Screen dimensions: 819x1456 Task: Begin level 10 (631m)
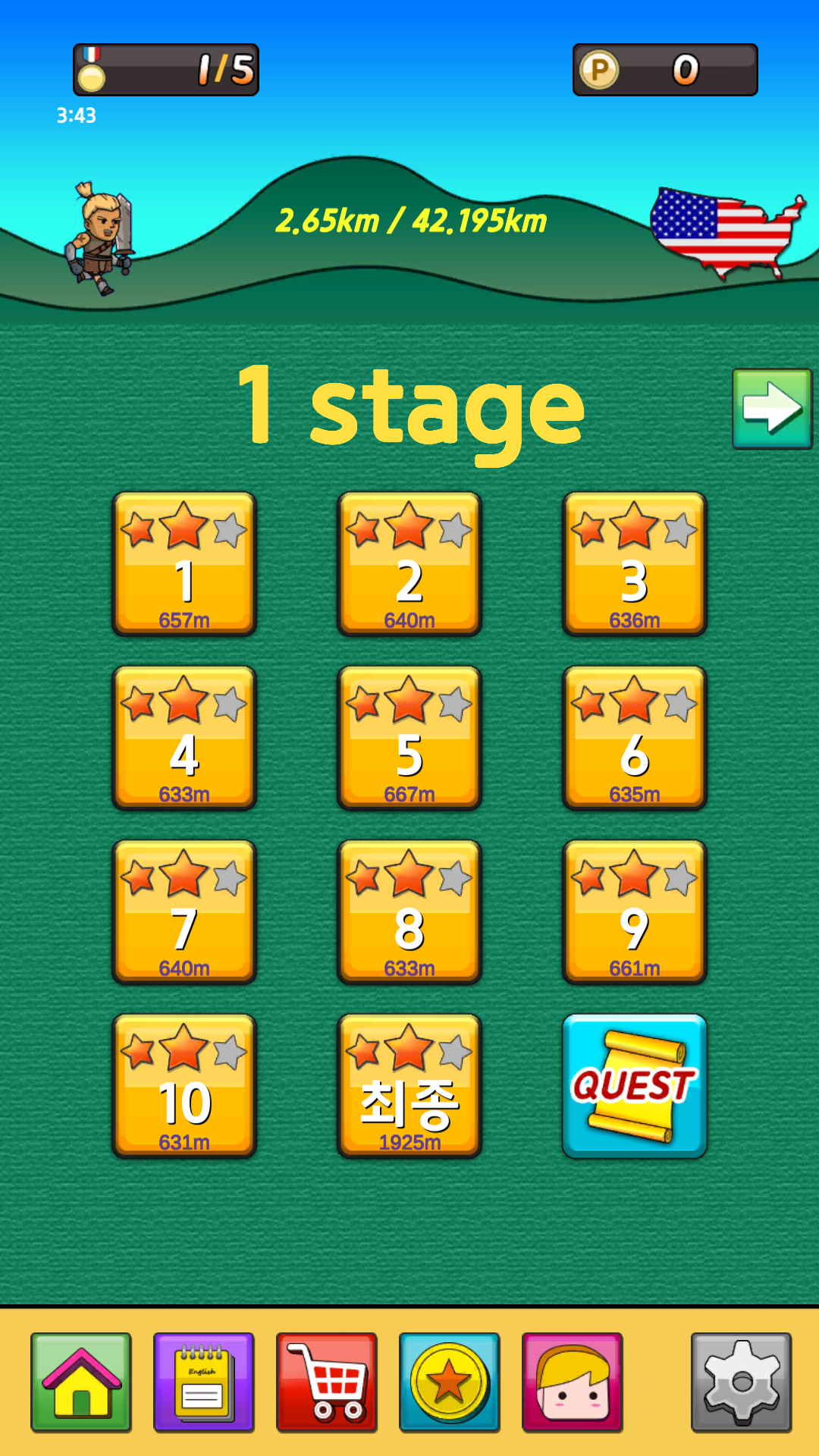[184, 1086]
